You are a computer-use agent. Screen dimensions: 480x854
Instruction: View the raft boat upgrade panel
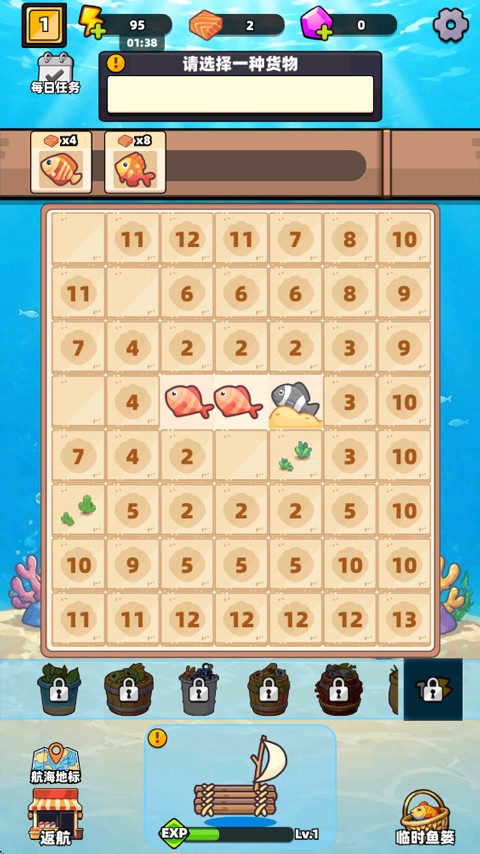tap(240, 785)
